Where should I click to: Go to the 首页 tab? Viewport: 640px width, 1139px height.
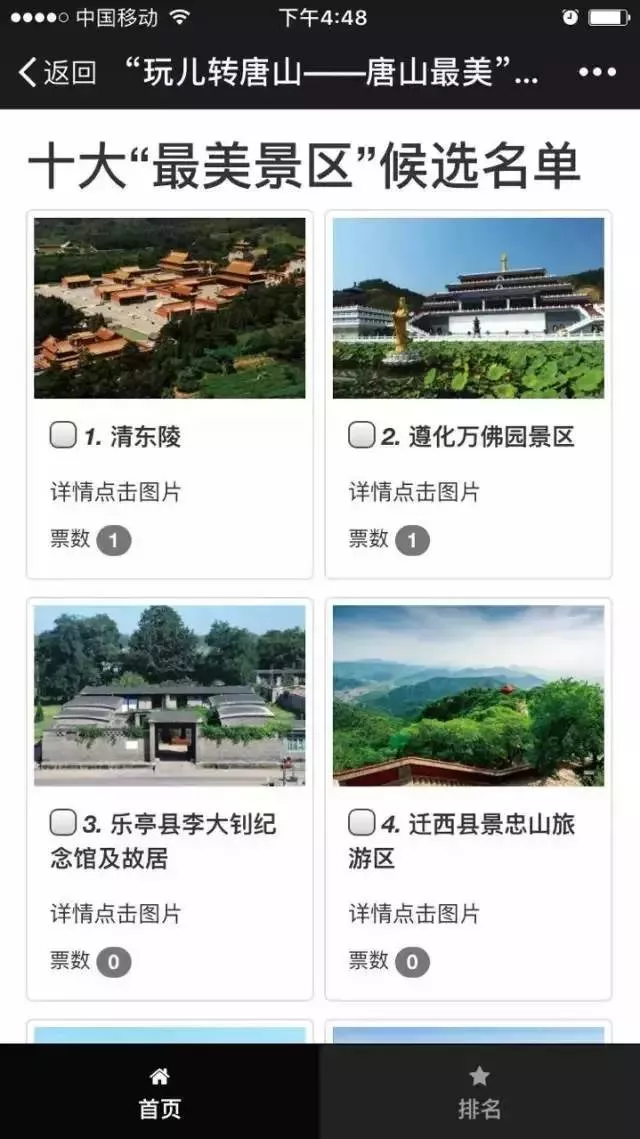coord(159,1092)
